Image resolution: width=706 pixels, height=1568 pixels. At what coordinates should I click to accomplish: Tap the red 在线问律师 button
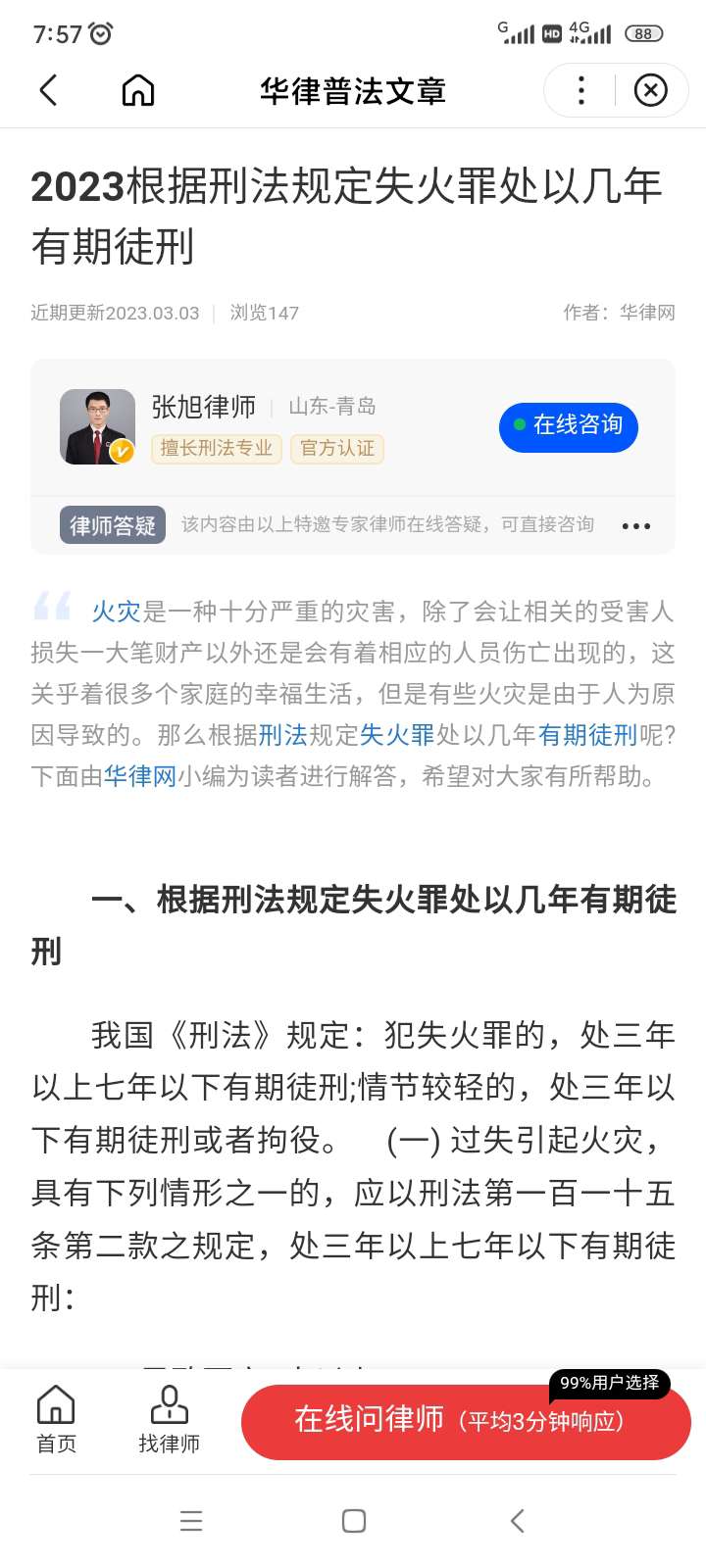coord(466,1421)
